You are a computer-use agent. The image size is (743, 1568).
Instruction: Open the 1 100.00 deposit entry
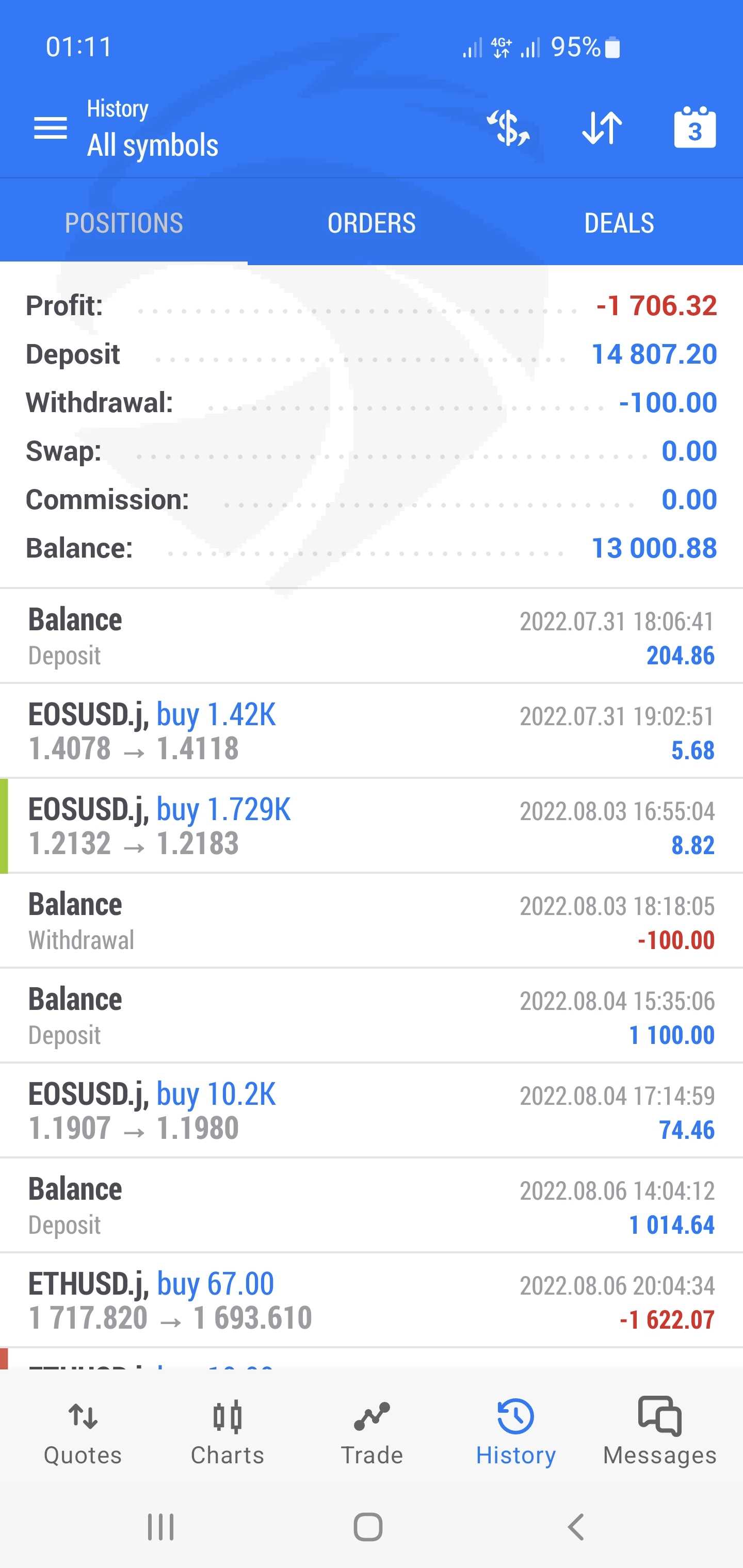[x=372, y=1016]
